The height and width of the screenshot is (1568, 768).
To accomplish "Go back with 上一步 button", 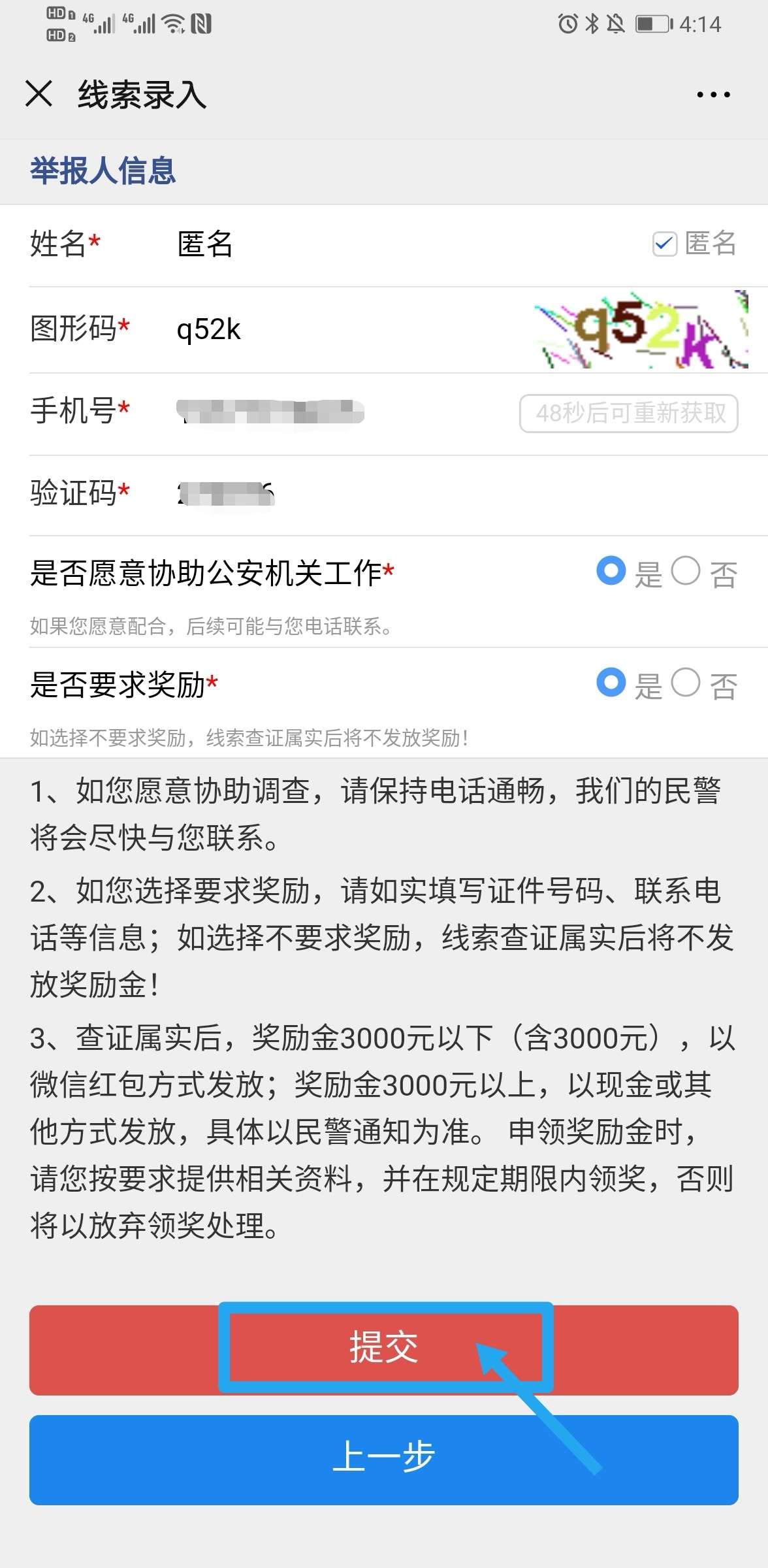I will [x=384, y=1460].
